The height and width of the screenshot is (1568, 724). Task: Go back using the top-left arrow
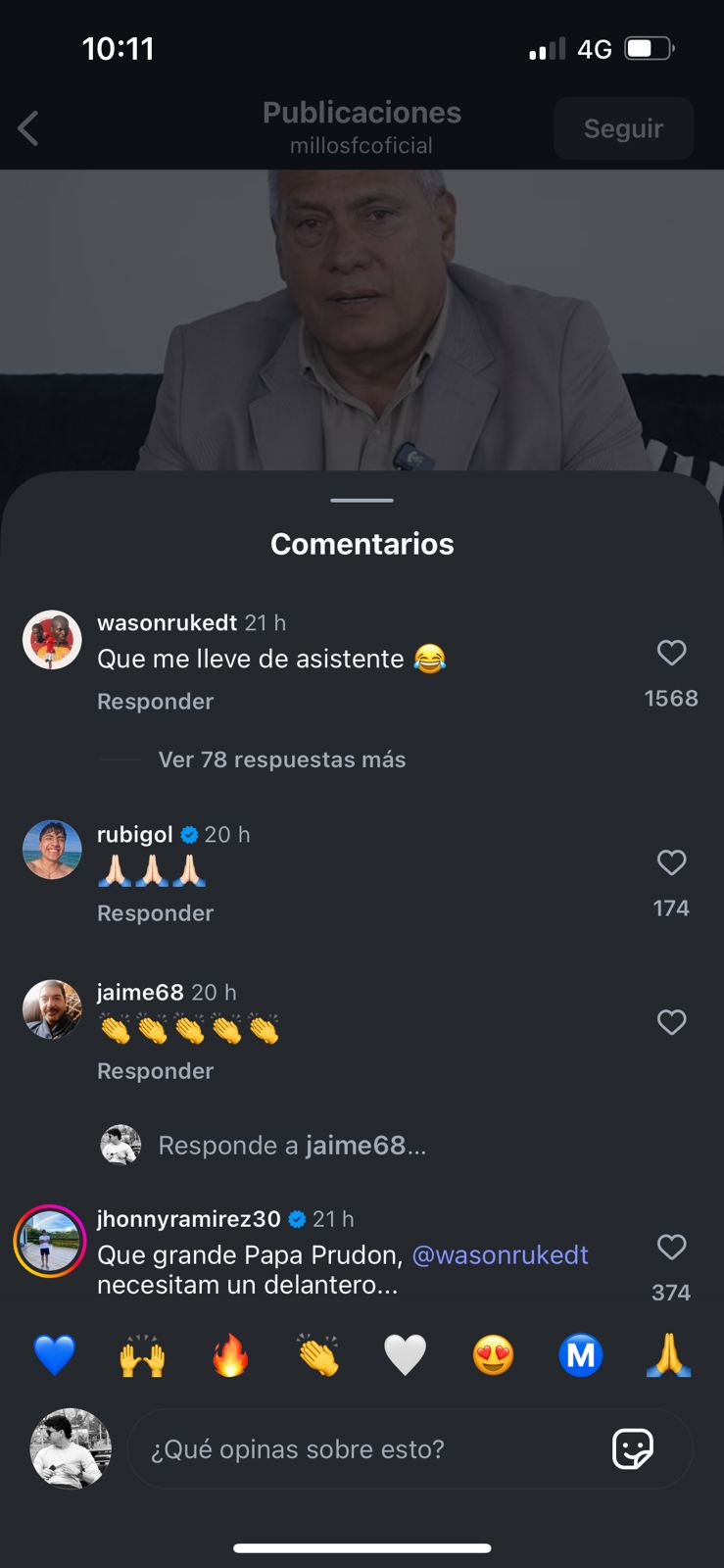28,128
